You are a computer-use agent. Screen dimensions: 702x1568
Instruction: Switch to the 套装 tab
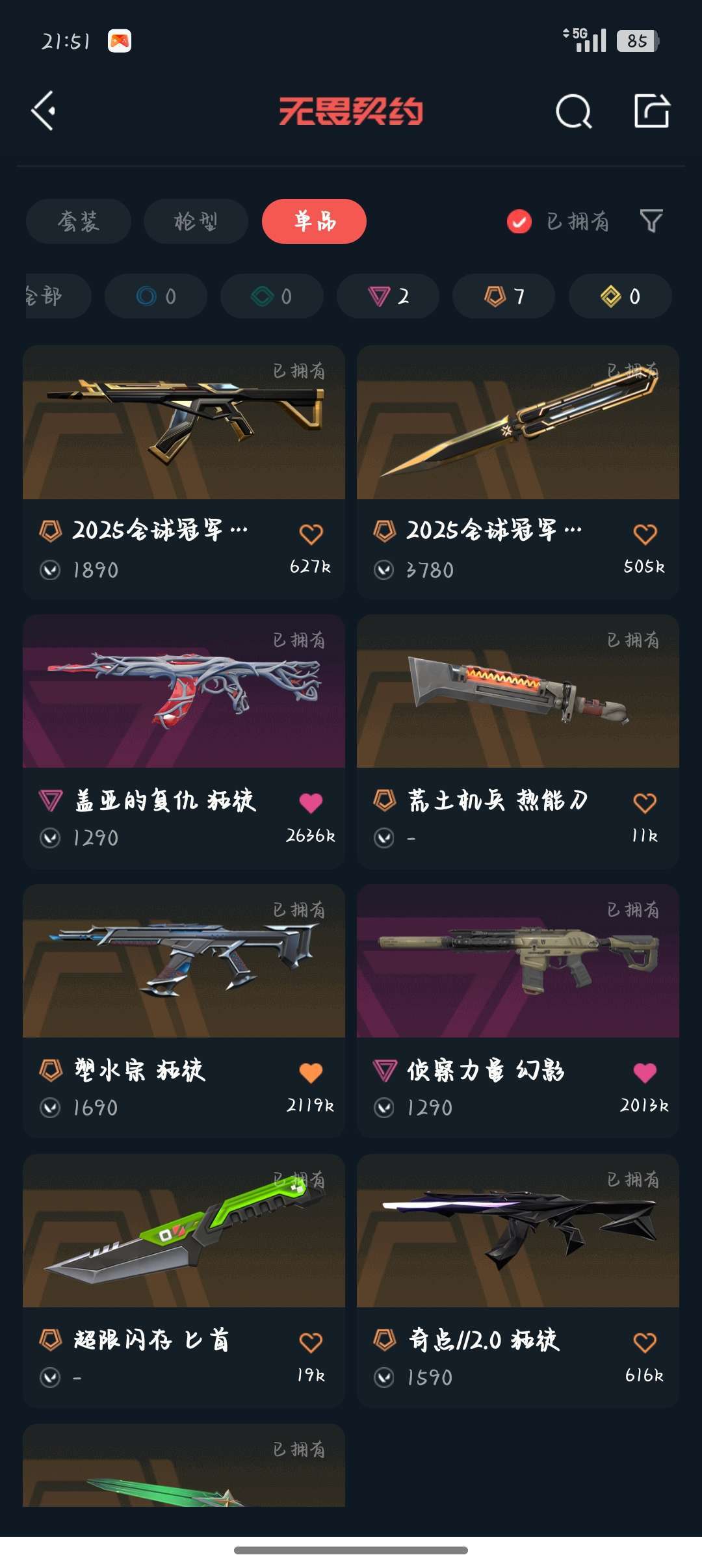[x=79, y=221]
